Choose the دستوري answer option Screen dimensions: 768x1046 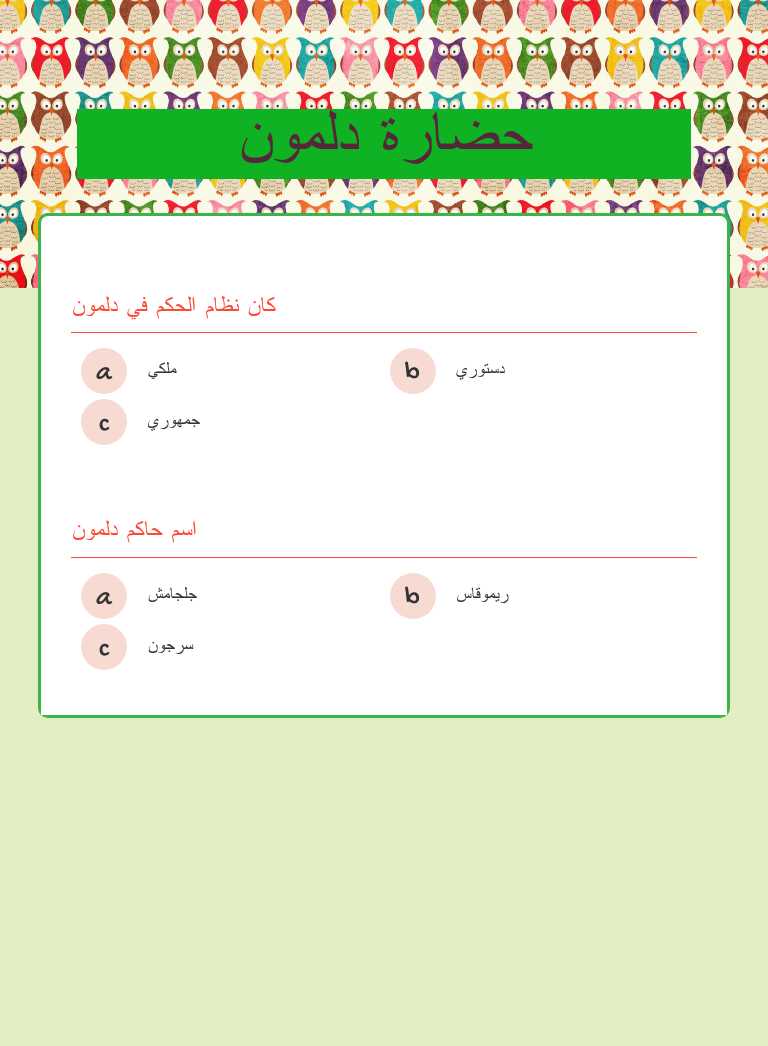[480, 369]
